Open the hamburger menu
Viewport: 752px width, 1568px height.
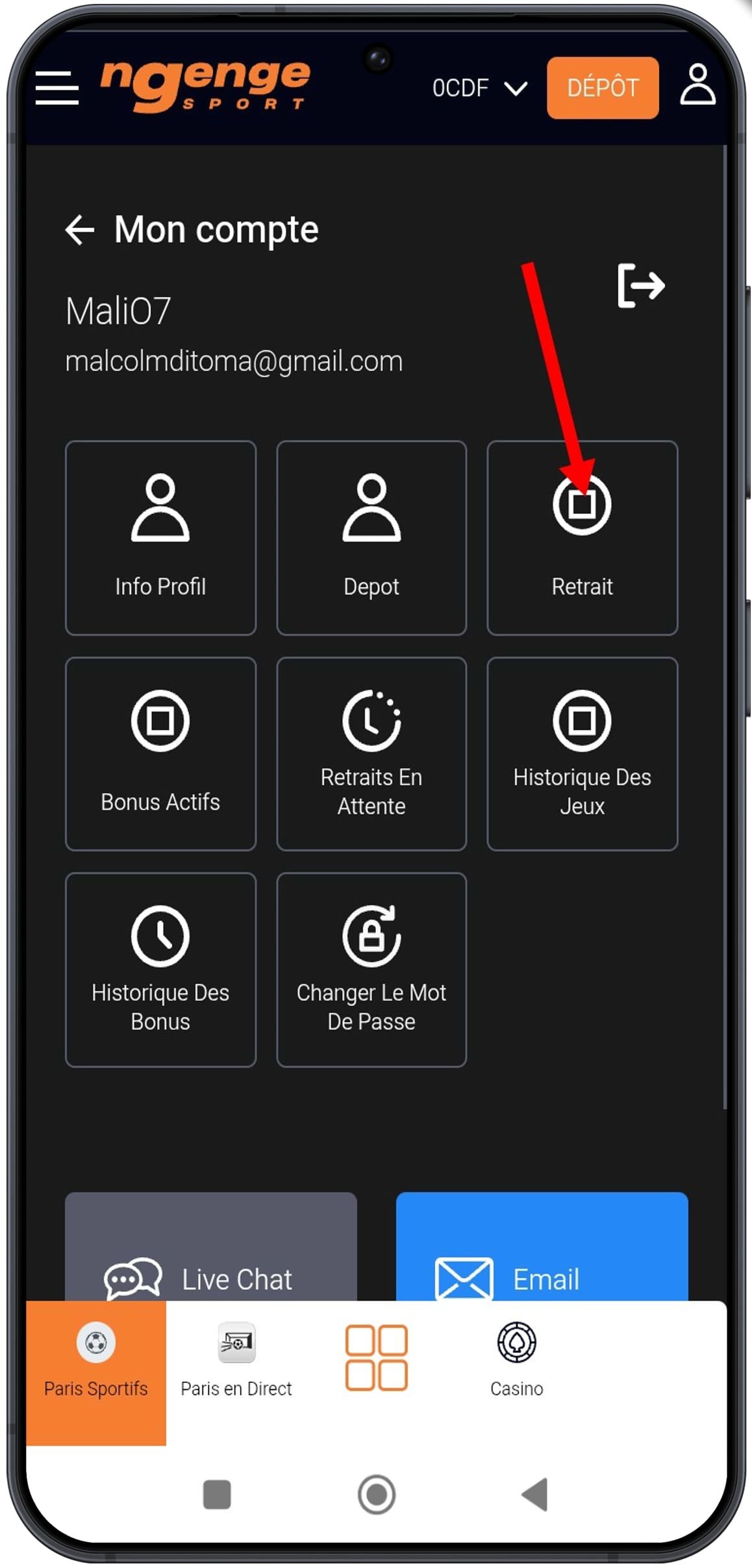(x=56, y=88)
